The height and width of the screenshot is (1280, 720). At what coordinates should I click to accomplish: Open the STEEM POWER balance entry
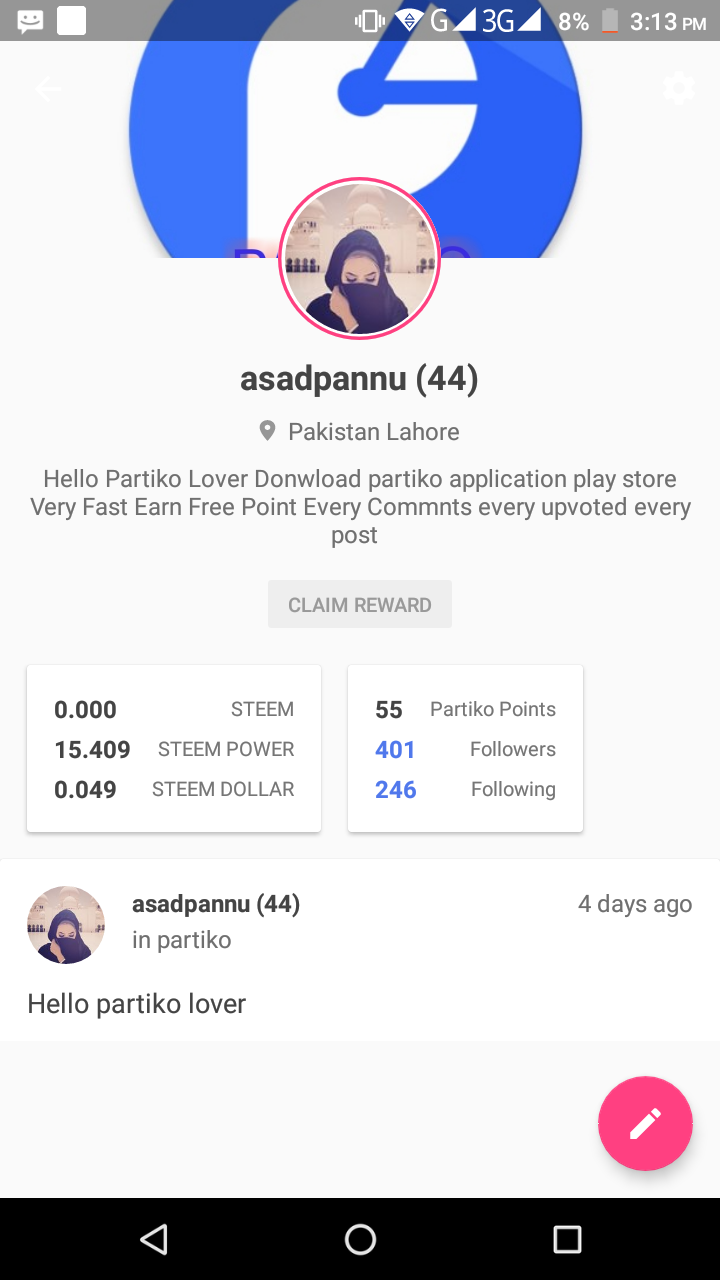pyautogui.click(x=173, y=749)
